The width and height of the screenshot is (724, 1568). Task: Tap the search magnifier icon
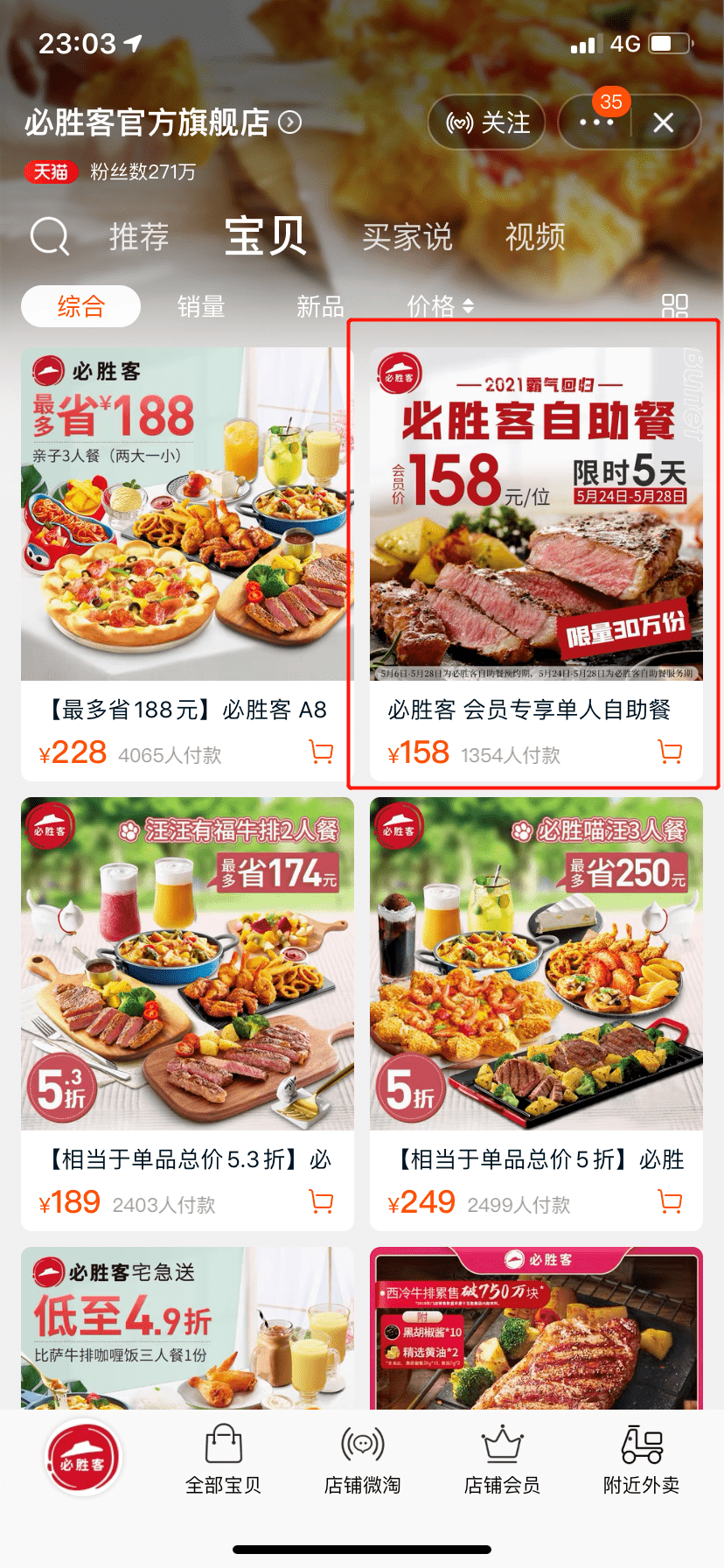(x=49, y=236)
